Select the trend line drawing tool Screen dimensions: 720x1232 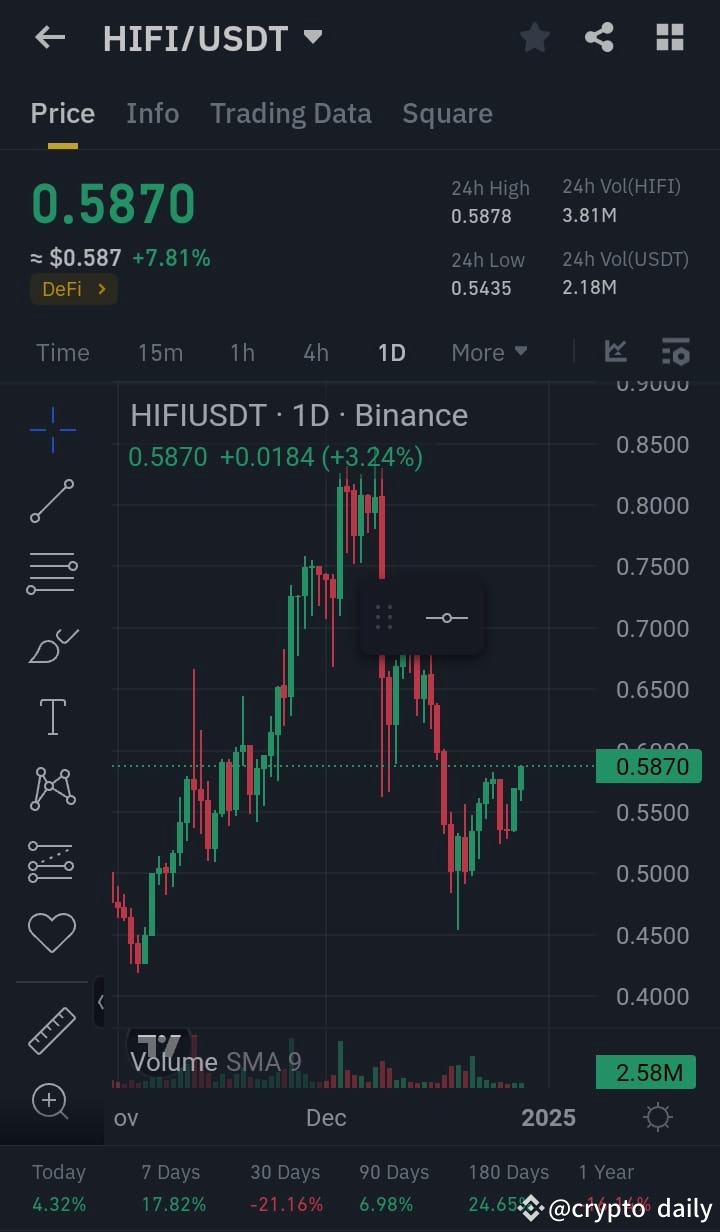point(51,501)
